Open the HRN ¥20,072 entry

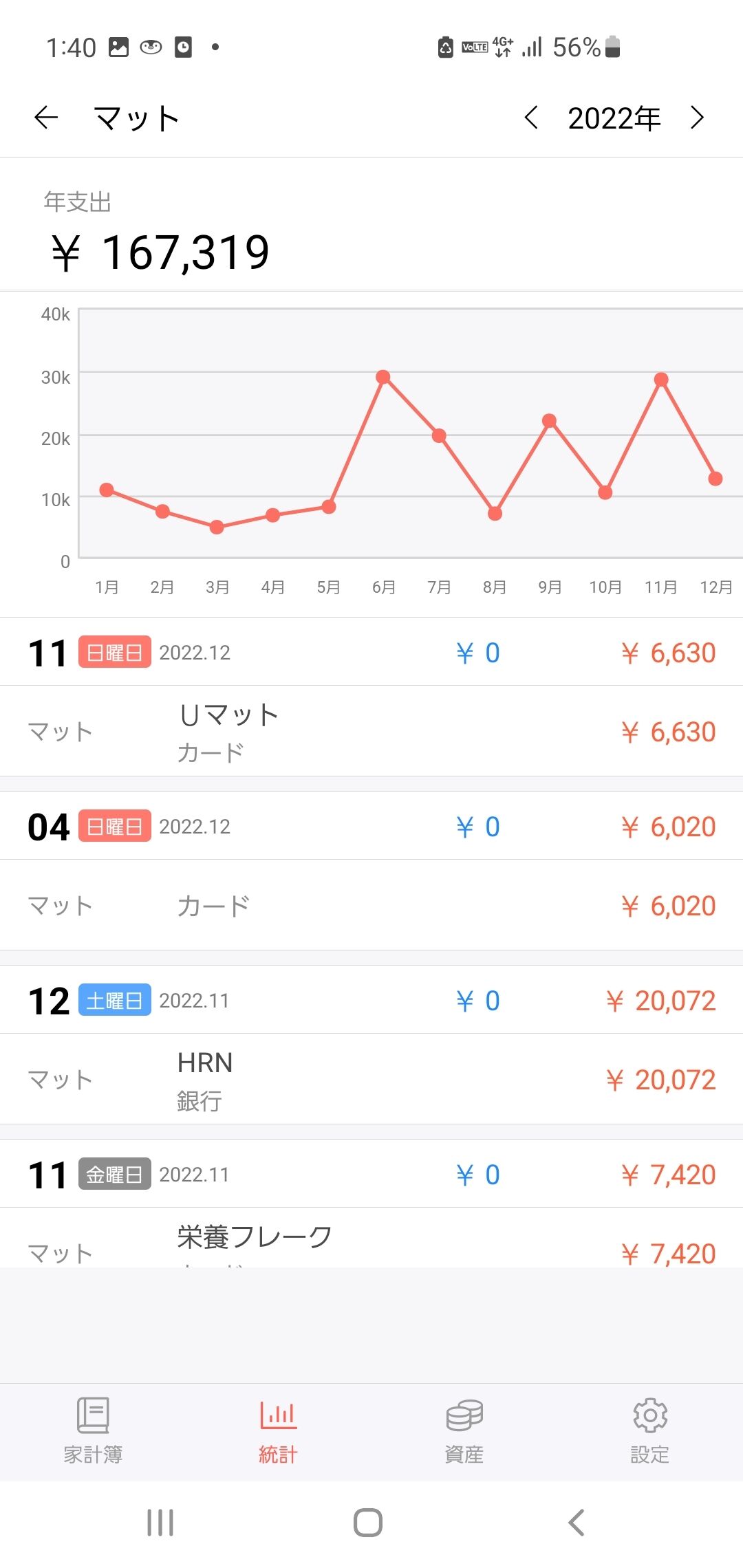pos(371,1080)
